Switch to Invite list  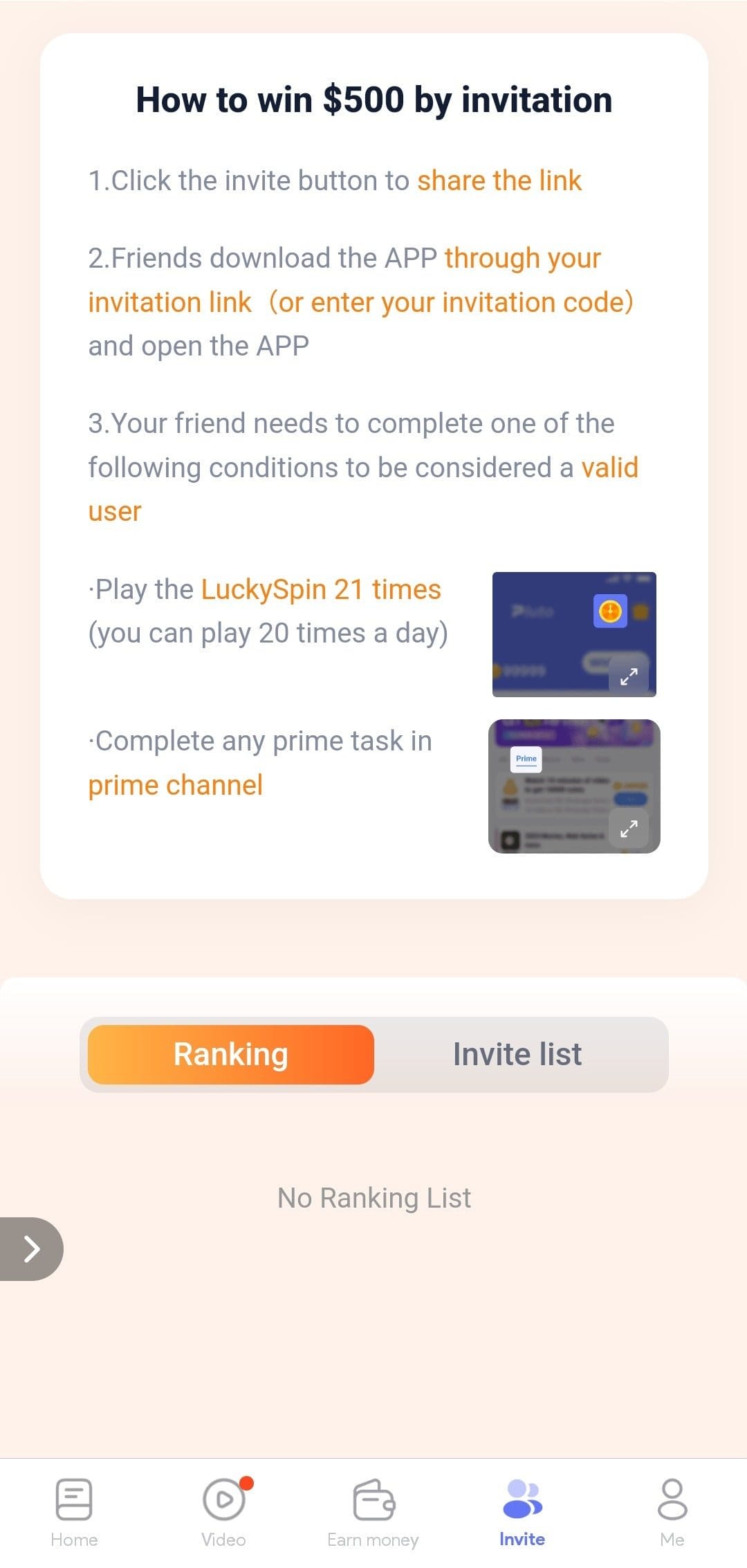coord(517,1054)
